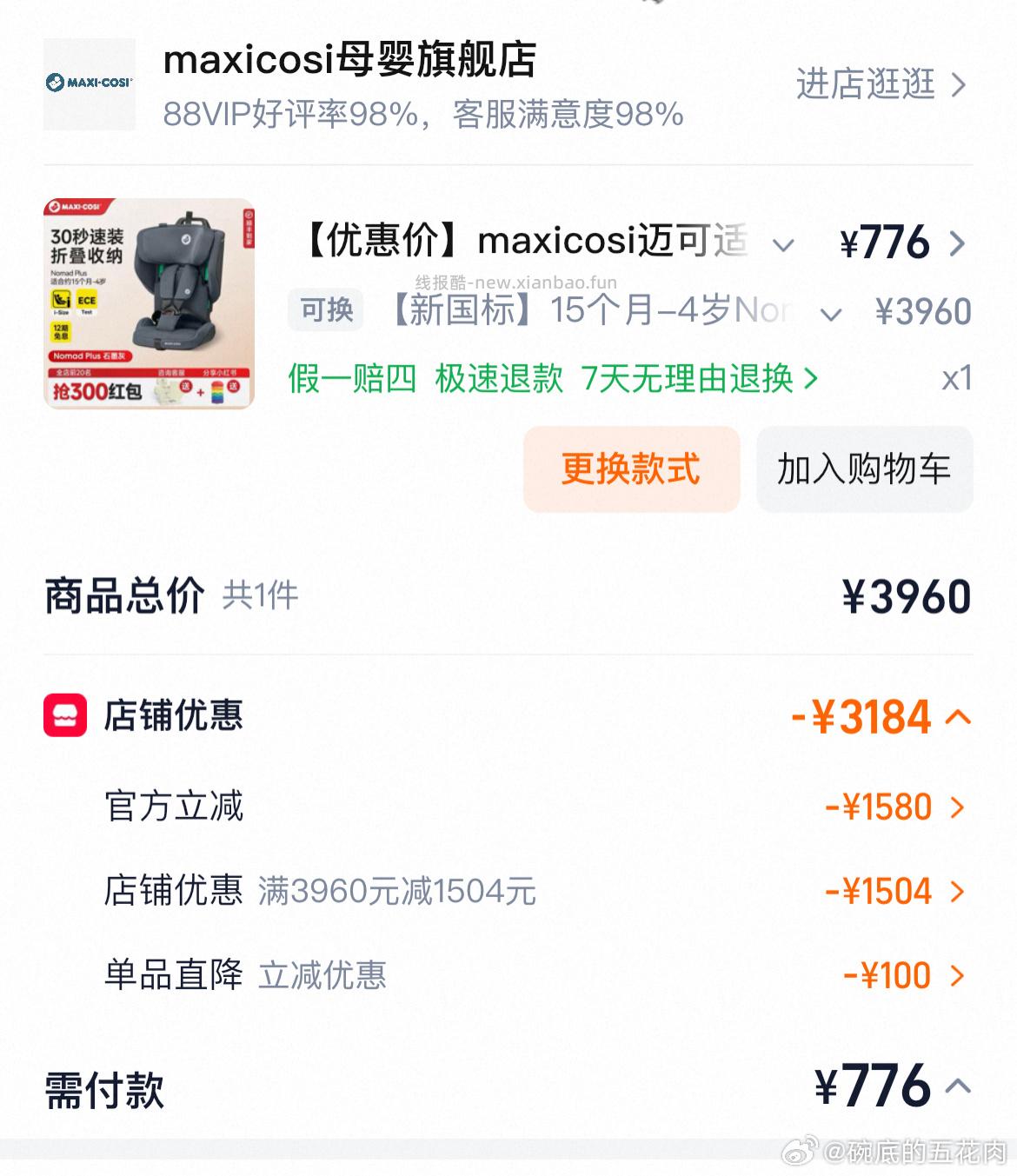Screen dimensions: 1017x1176
Task: Collapse the 店铺优惠 discount breakdown
Action: coord(960,716)
